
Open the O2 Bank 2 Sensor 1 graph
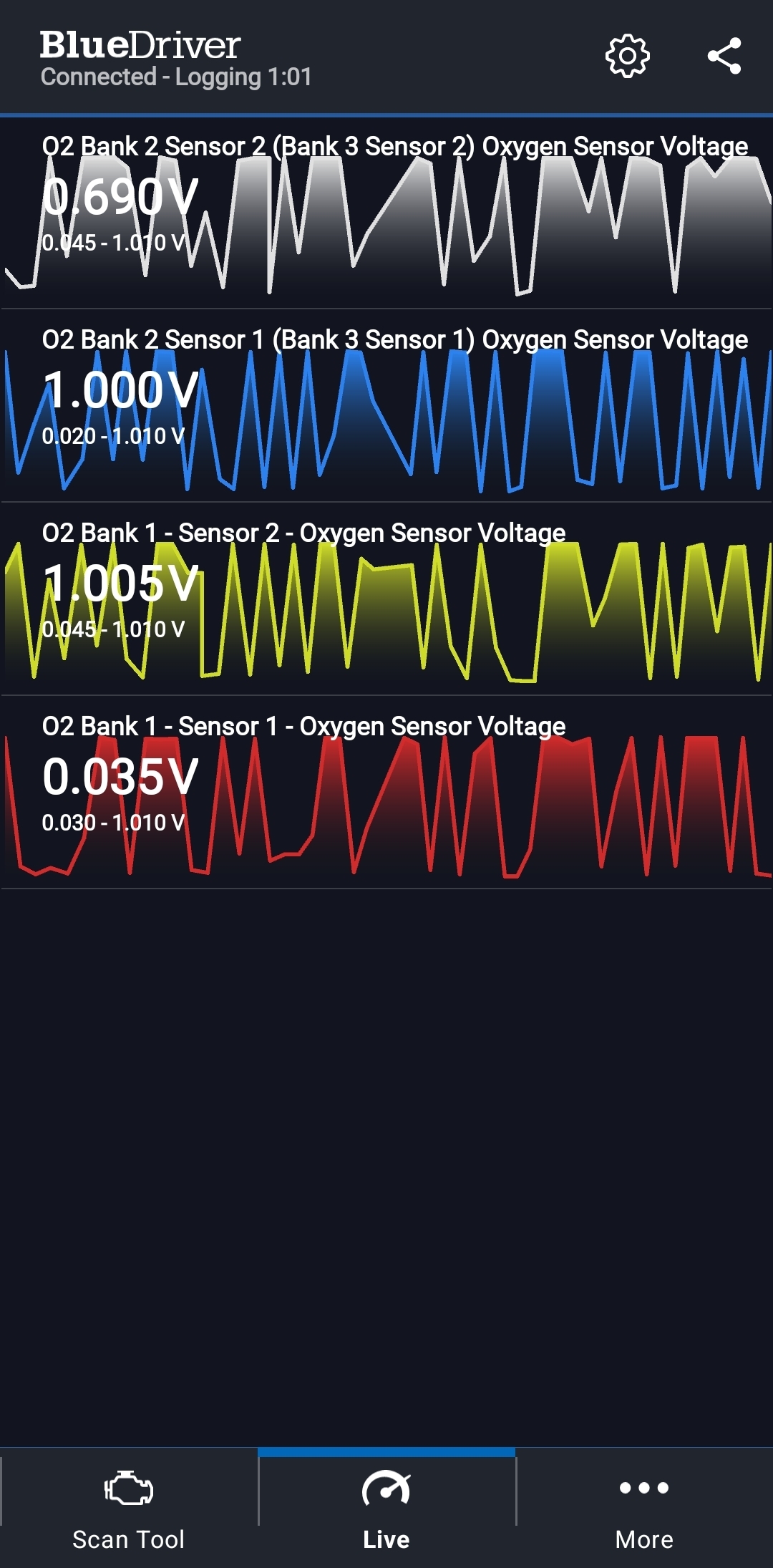point(386,407)
